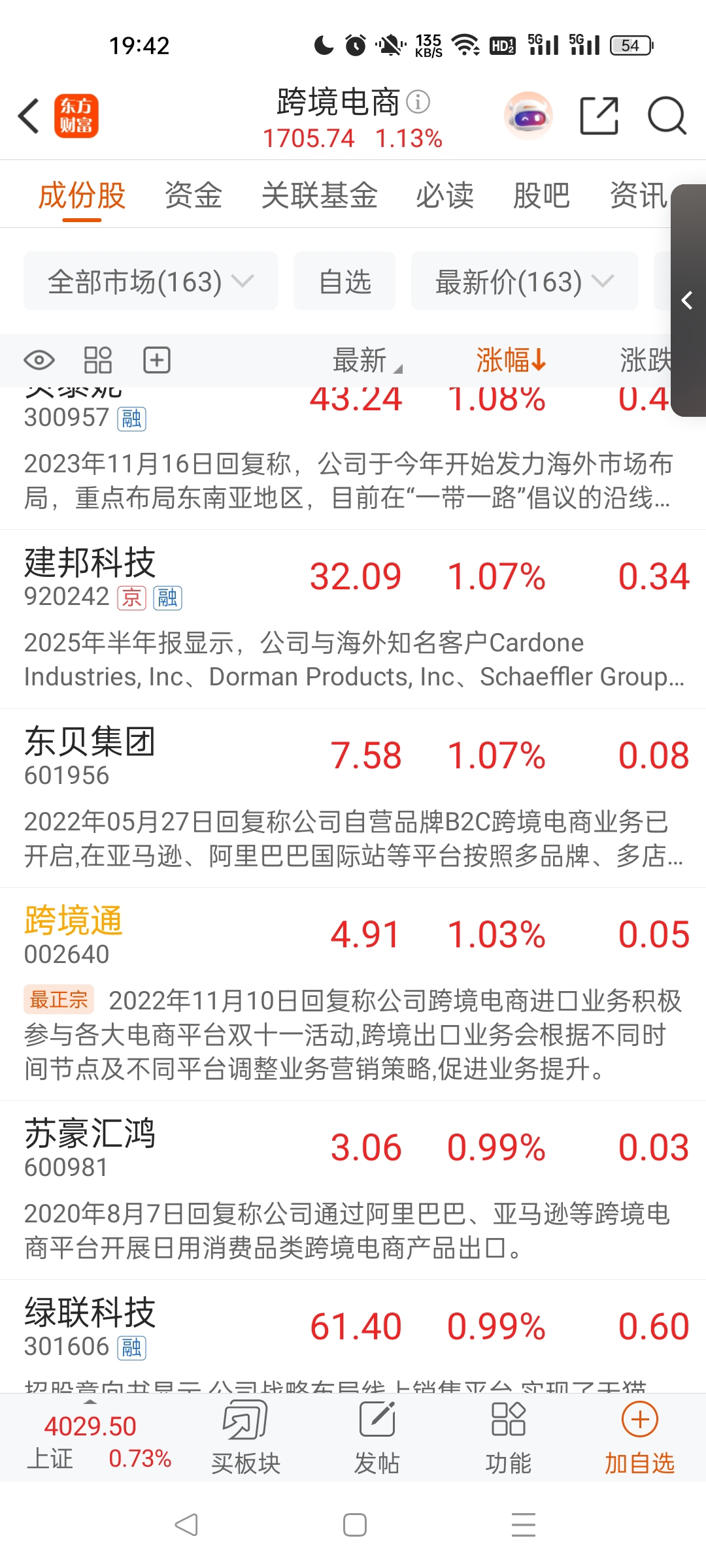Toggle the eye visibility icon
Viewport: 706px width, 1568px height.
pos(39,360)
